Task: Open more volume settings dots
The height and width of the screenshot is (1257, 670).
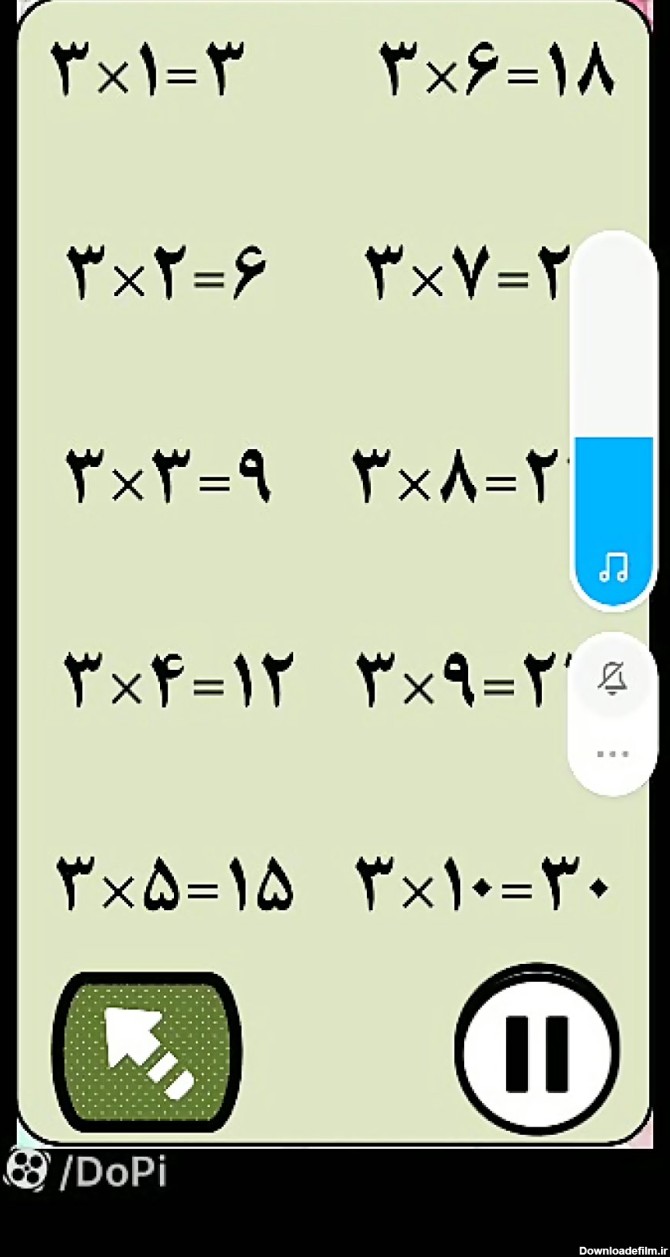Action: 612,754
